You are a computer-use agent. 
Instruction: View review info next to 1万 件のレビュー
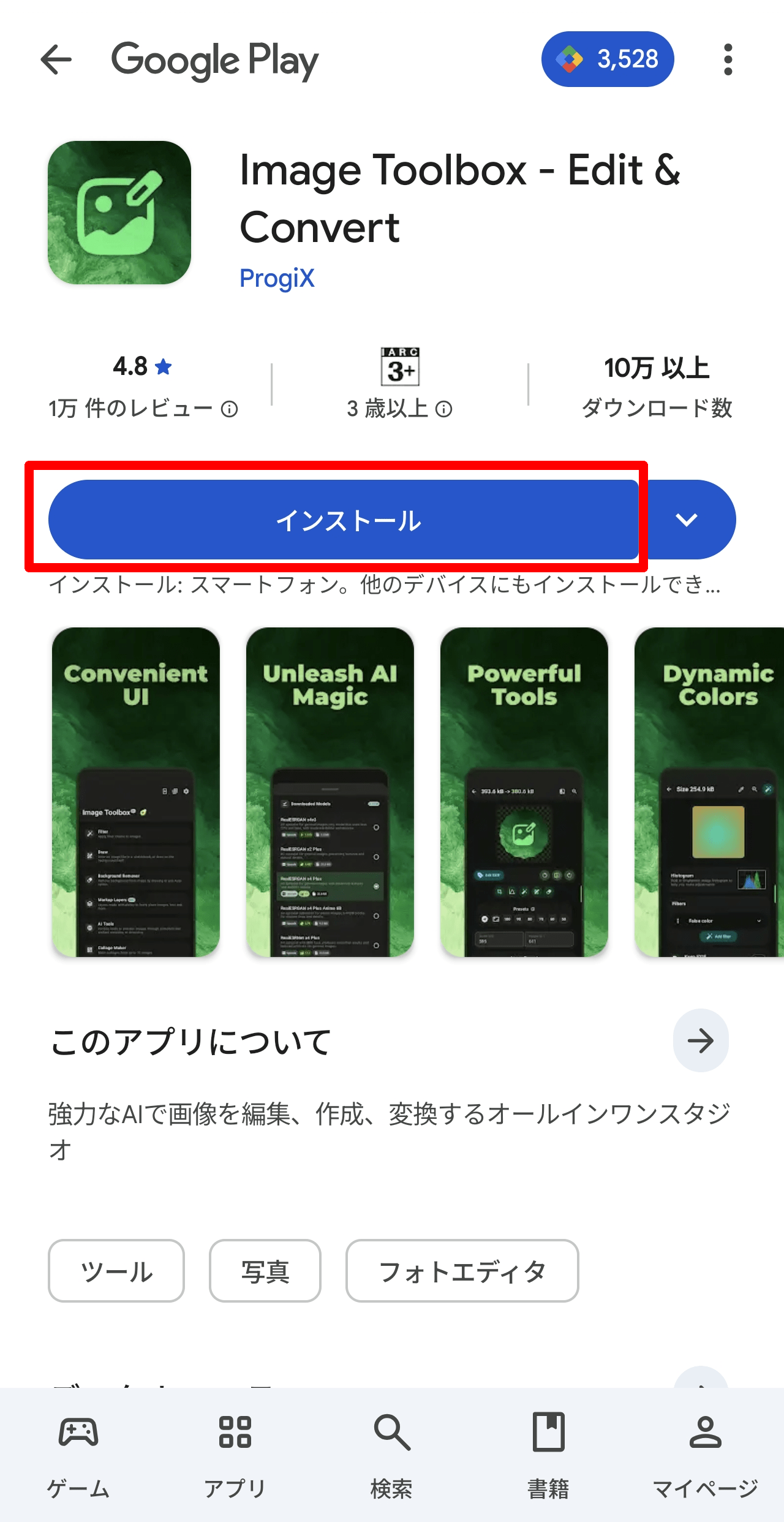[230, 409]
